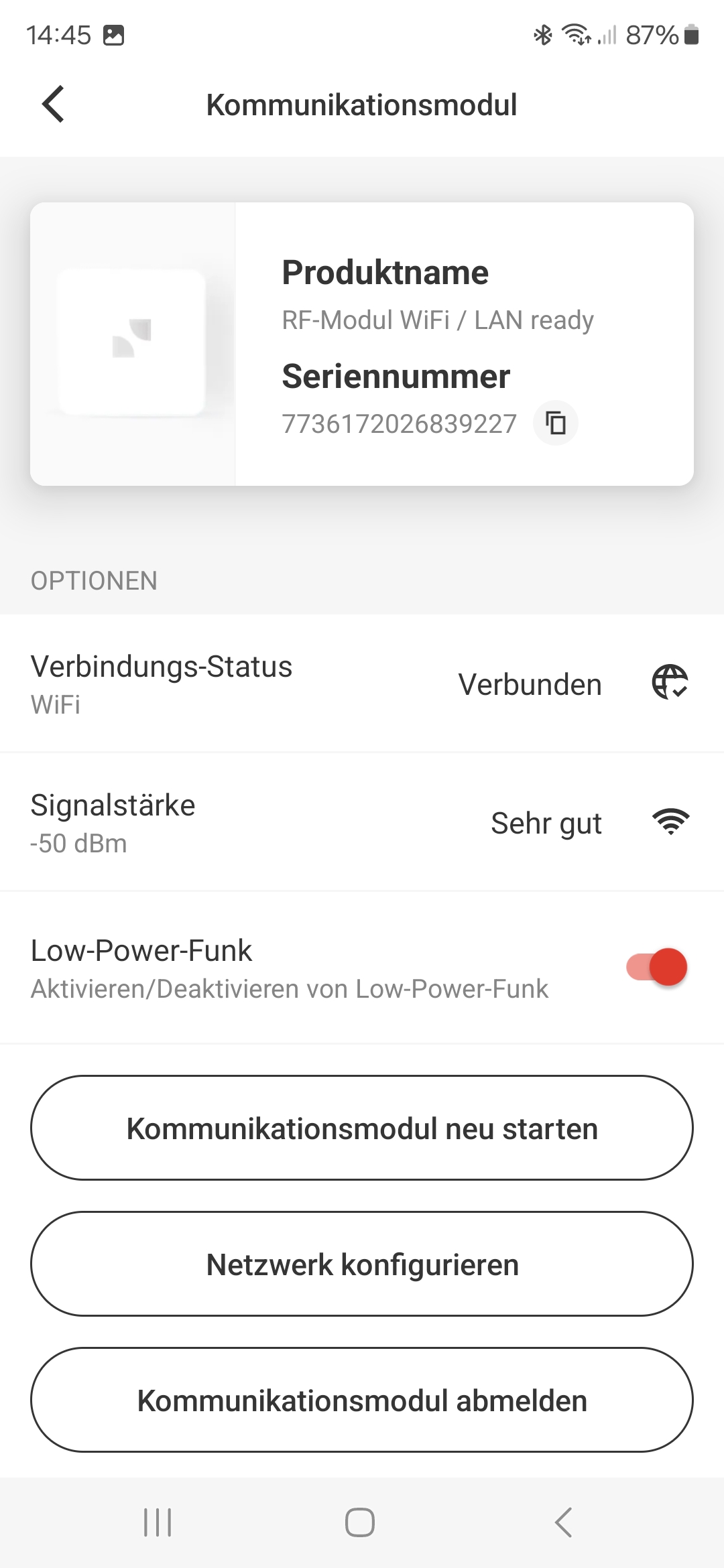This screenshot has height=1568, width=724.
Task: Open recent apps from navigation bar
Action: click(158, 1522)
